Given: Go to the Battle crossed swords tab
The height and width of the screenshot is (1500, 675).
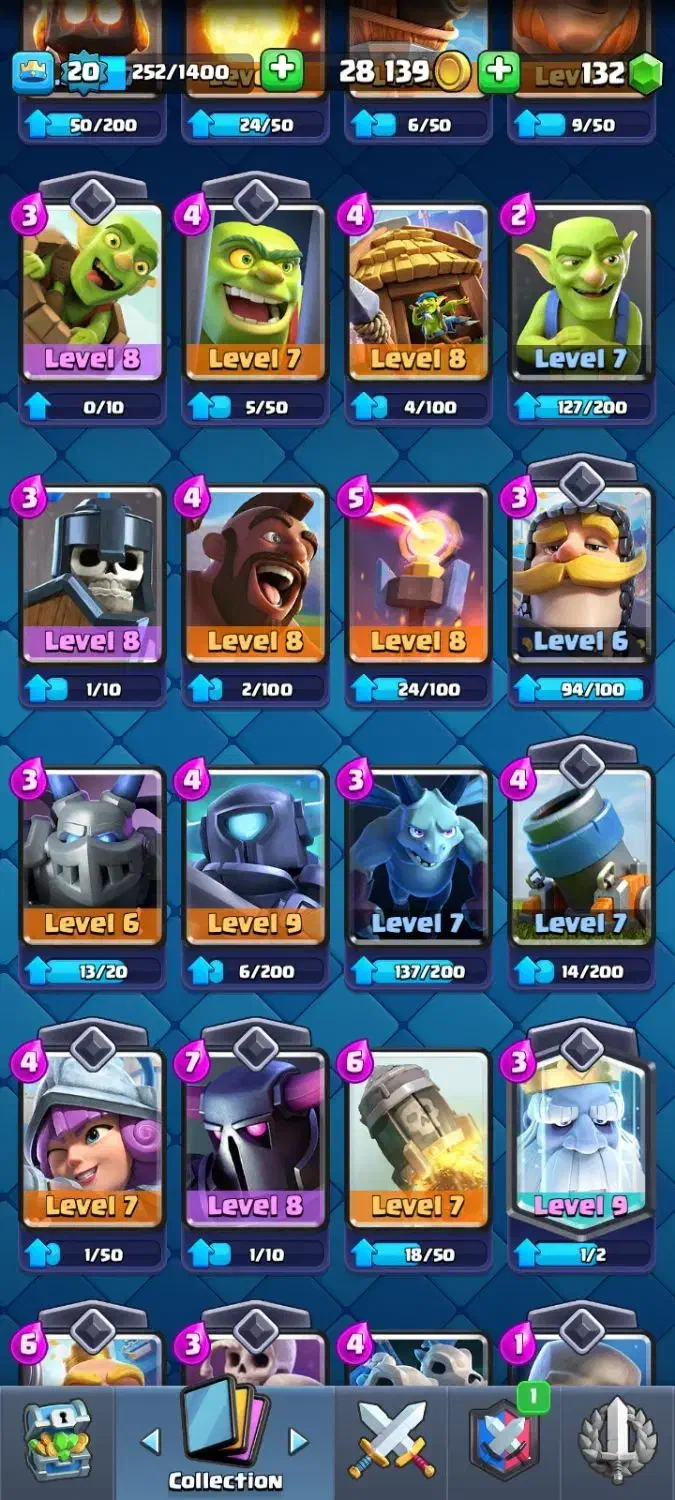Looking at the screenshot, I should click(392, 1442).
